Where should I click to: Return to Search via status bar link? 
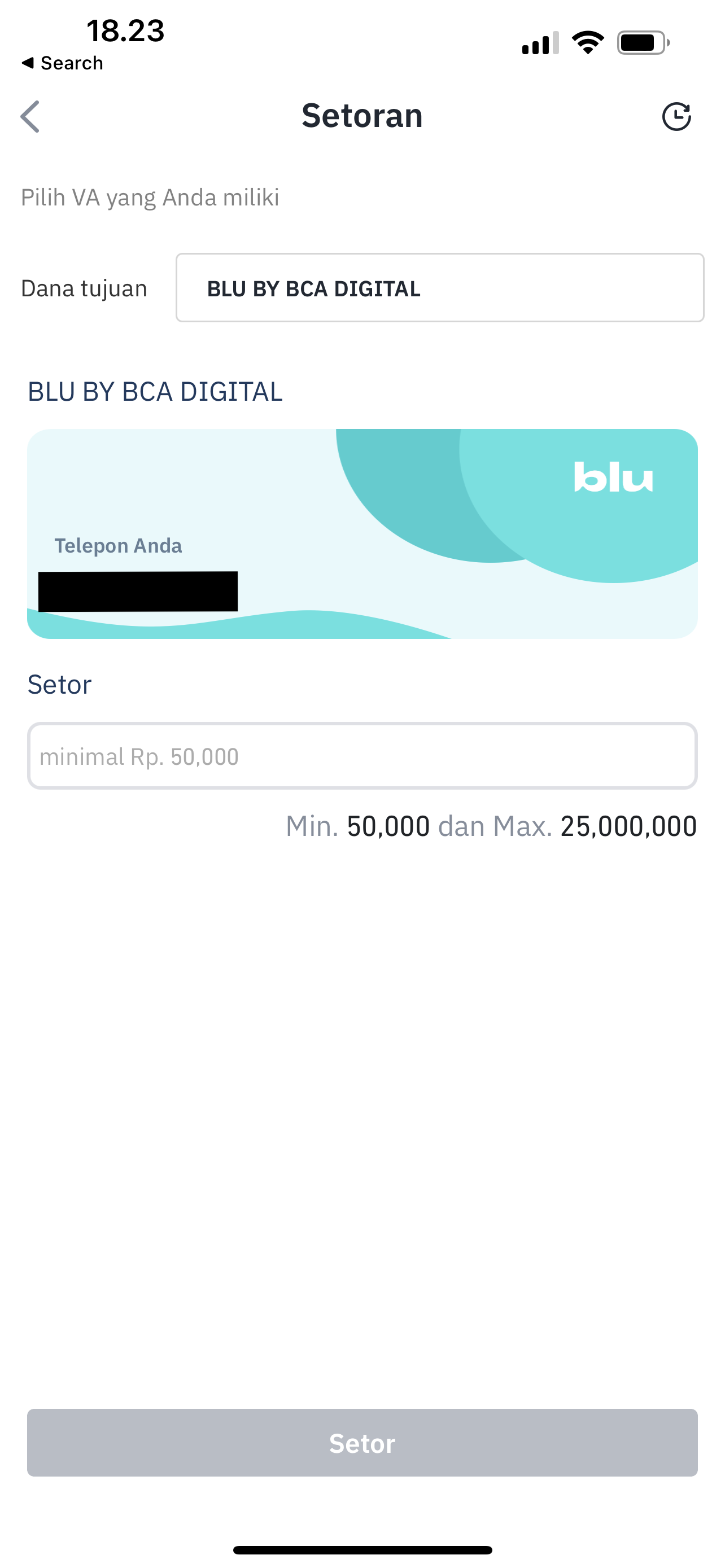tap(62, 63)
